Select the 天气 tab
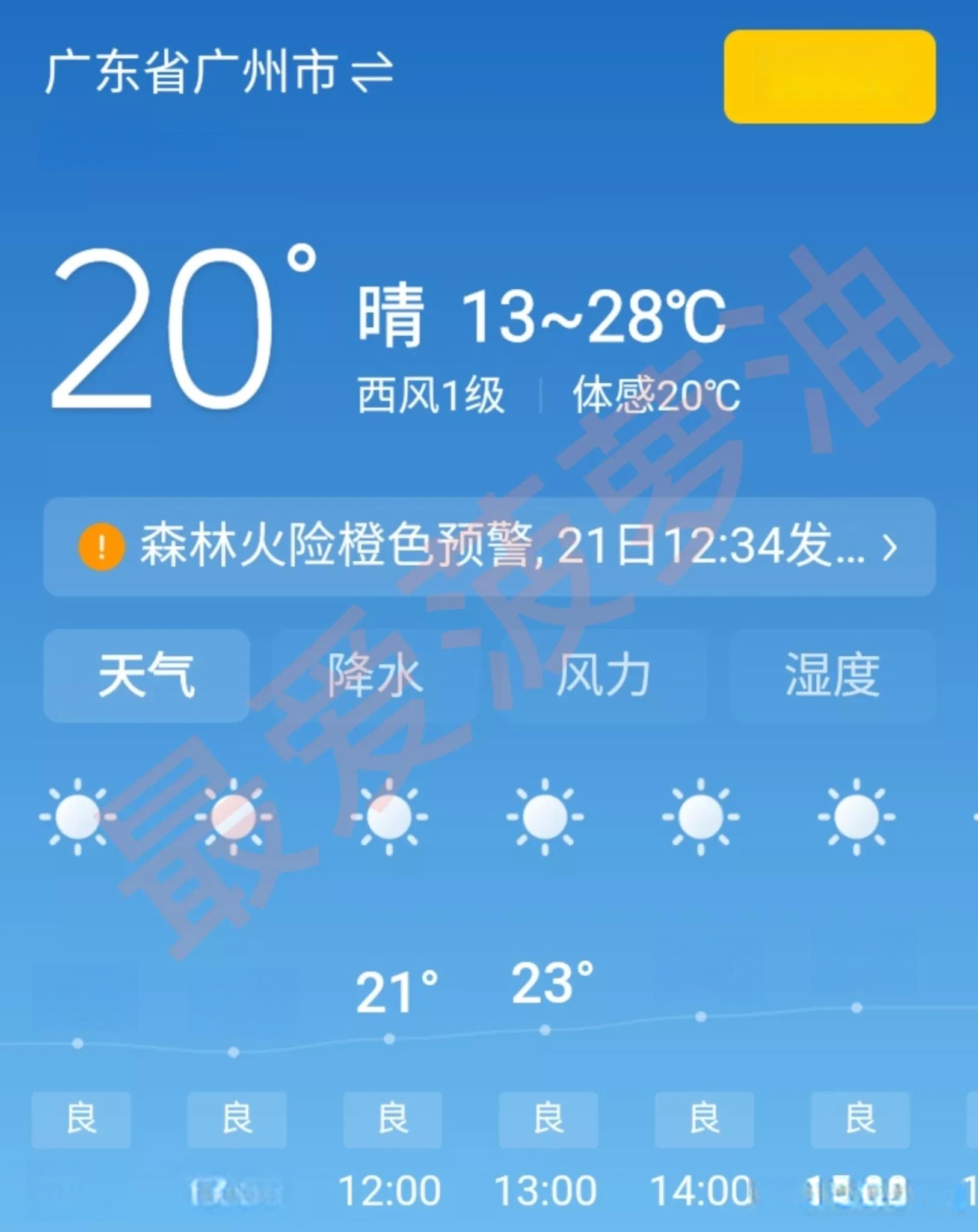Screen dimensions: 978x1232 point(146,675)
